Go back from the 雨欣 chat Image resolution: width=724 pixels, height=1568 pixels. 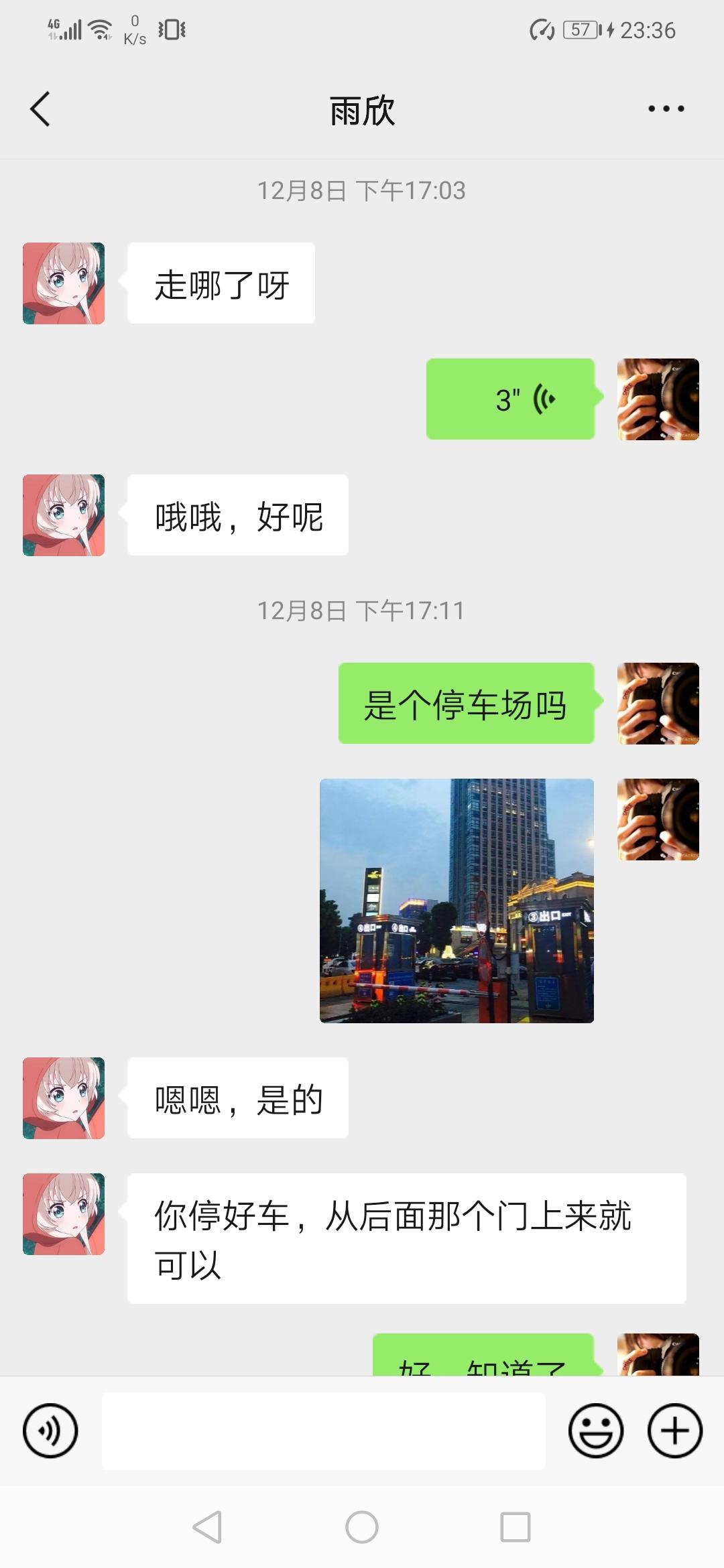point(40,109)
